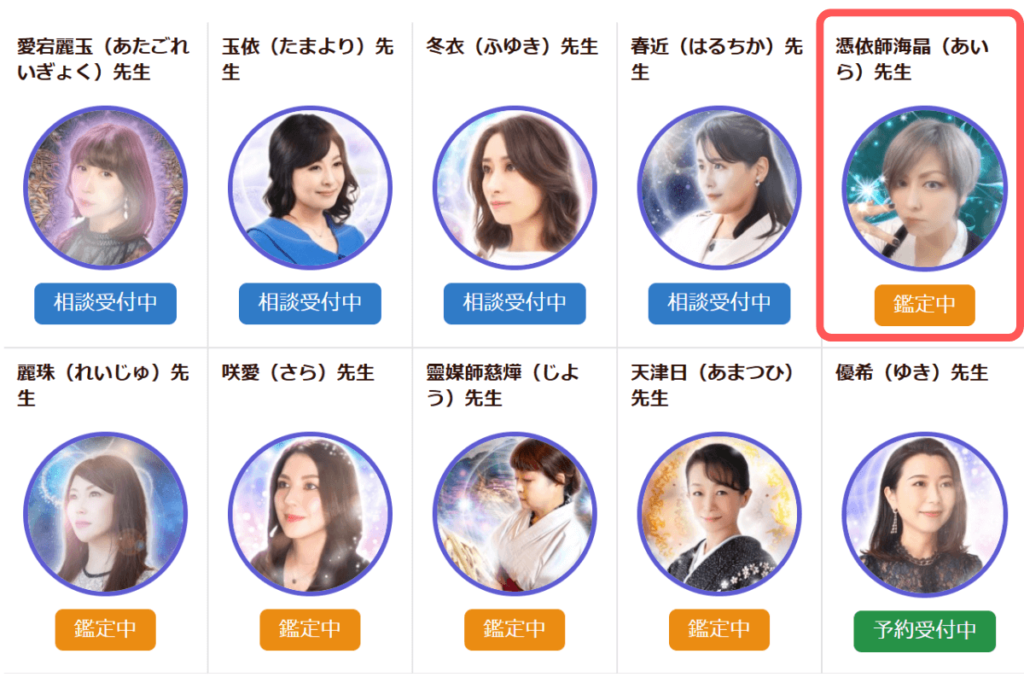Open 春近先生's profile photo
The height and width of the screenshot is (683, 1024).
click(719, 188)
